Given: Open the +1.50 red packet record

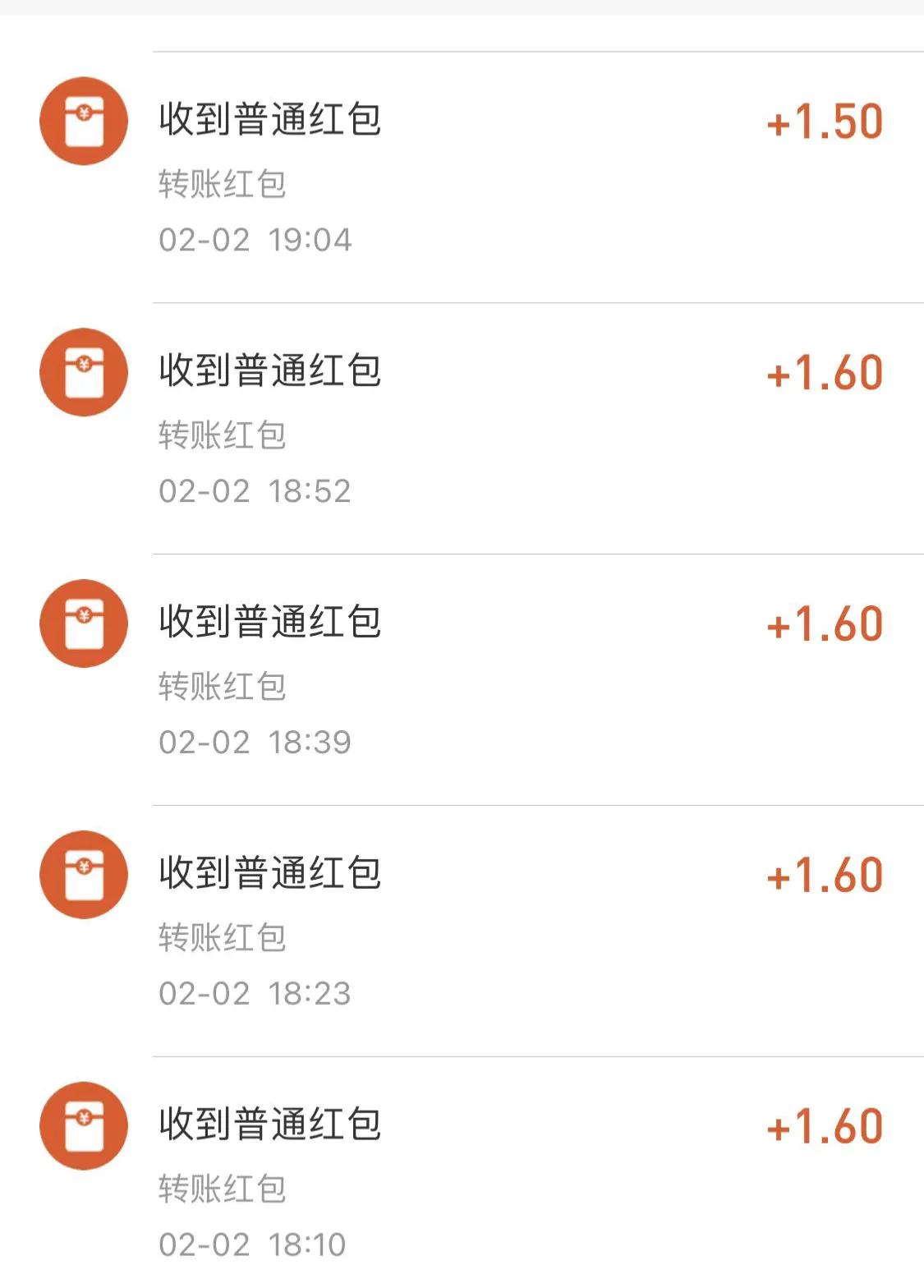Looking at the screenshot, I should (x=460, y=120).
